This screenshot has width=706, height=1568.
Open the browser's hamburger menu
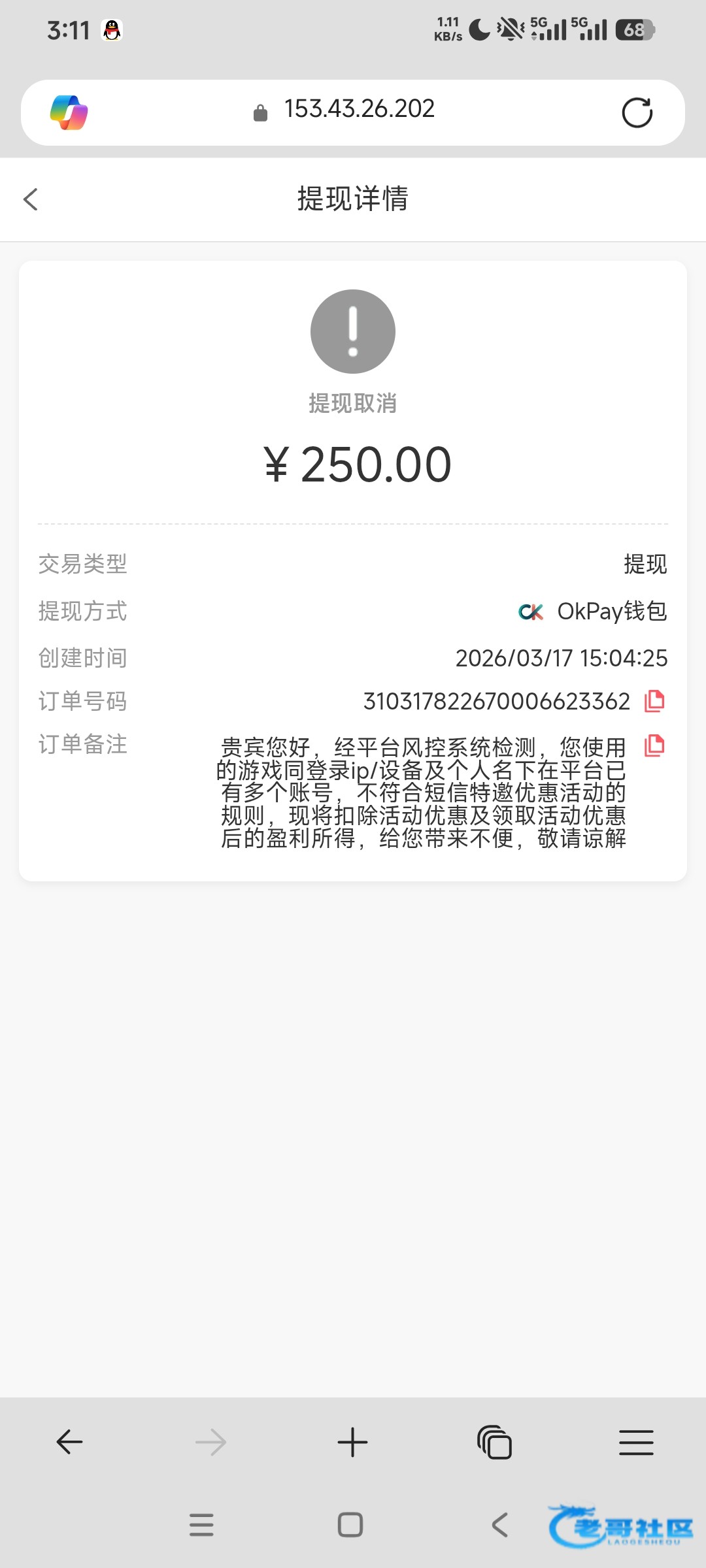636,1442
